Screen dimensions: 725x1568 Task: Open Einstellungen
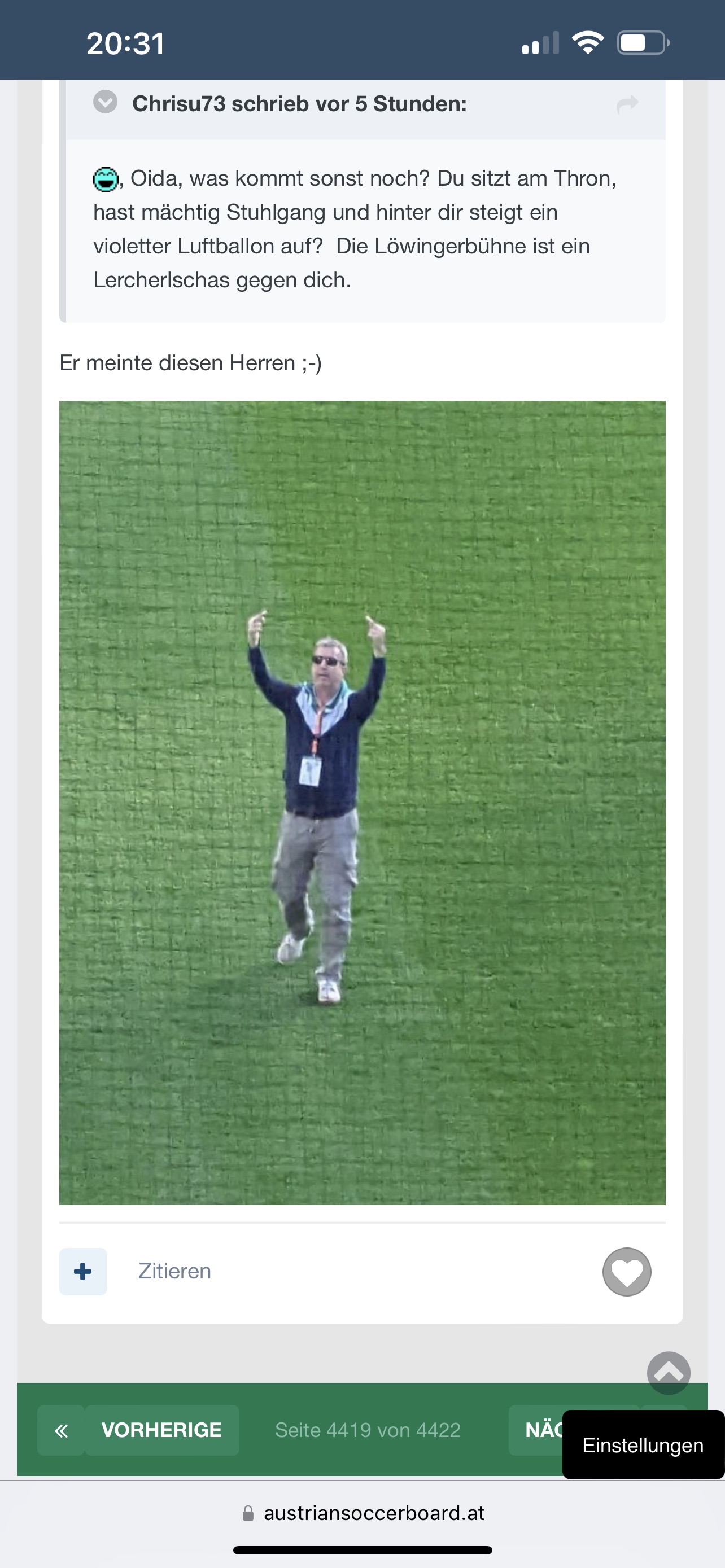tap(643, 1445)
